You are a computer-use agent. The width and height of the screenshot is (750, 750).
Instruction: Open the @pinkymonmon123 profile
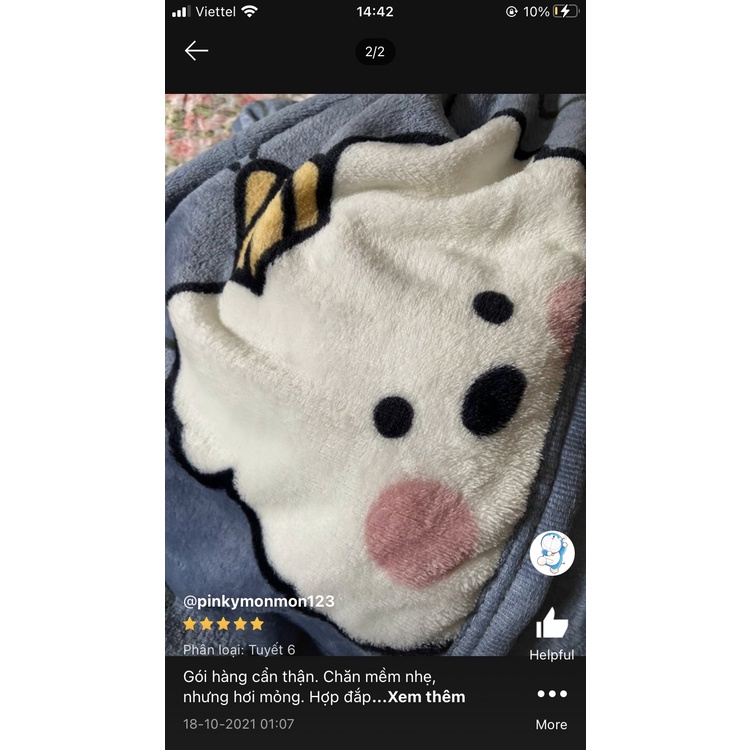pos(258,601)
